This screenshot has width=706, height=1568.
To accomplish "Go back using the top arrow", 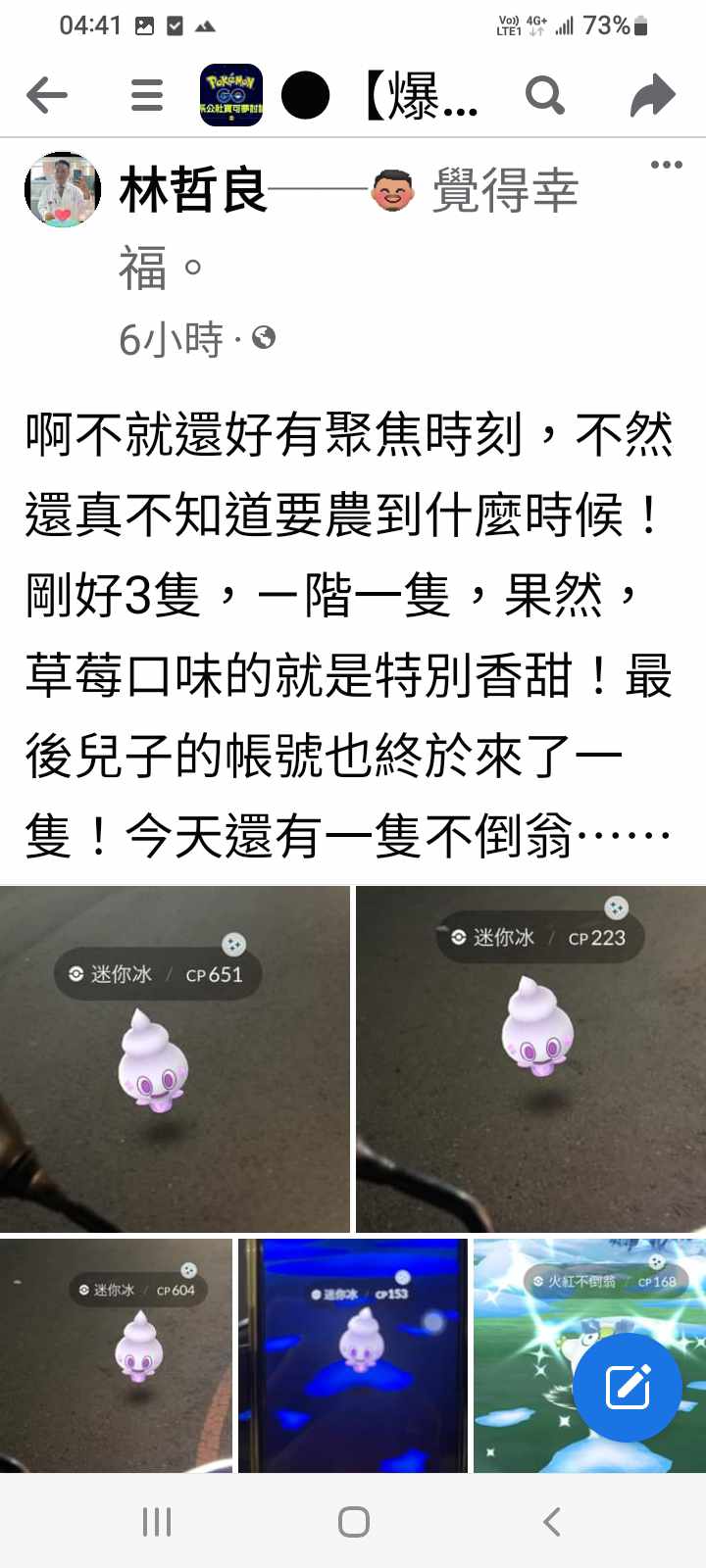I will (46, 96).
